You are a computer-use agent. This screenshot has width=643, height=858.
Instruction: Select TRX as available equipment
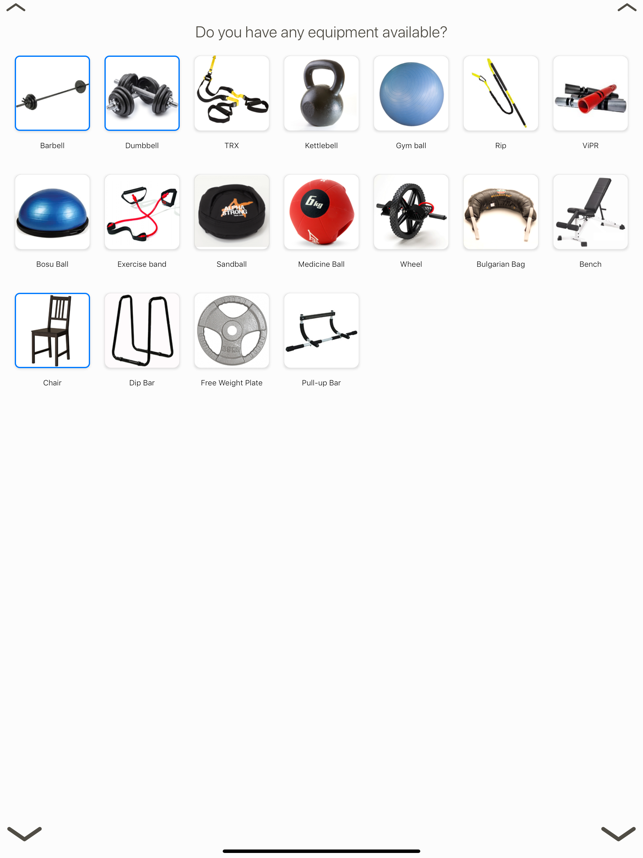(x=231, y=93)
